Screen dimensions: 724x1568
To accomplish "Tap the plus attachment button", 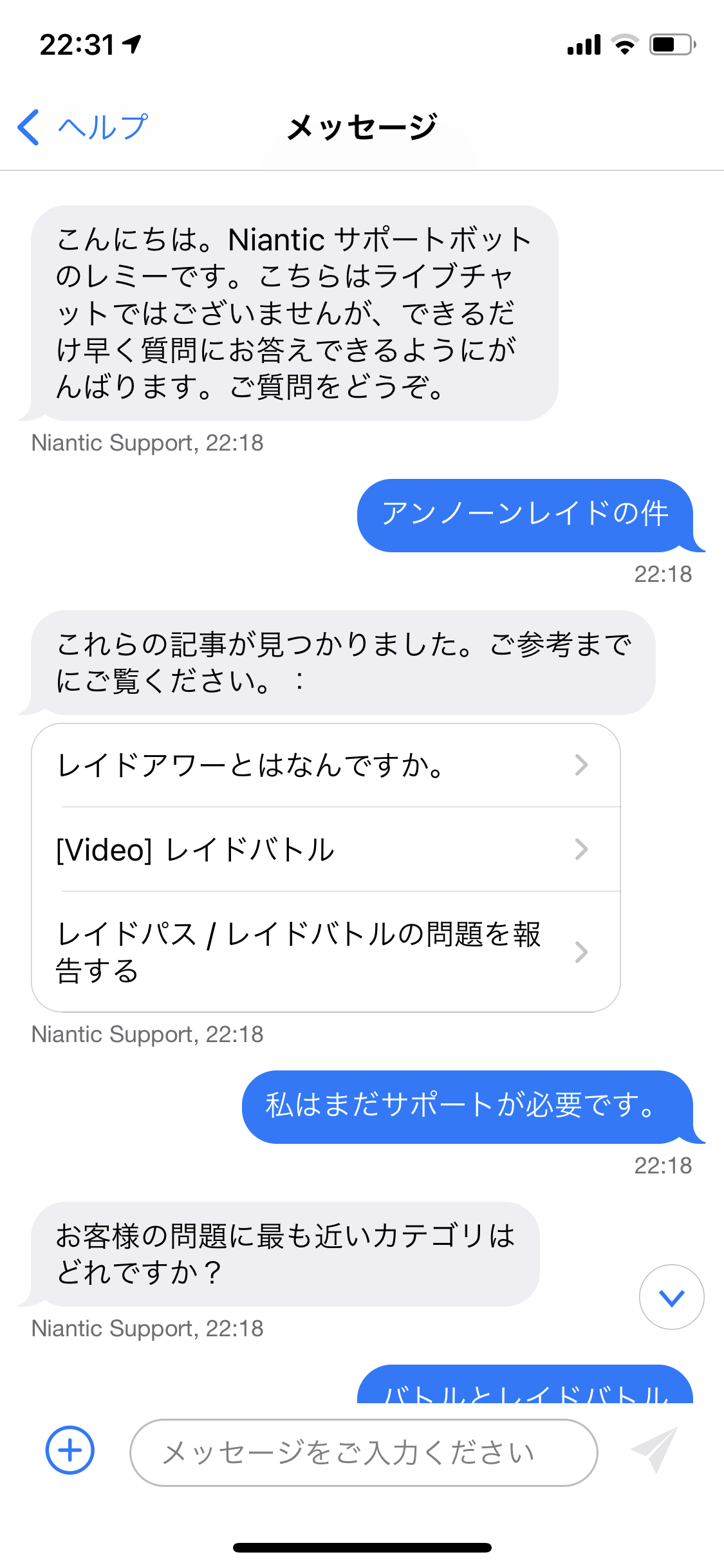I will (70, 1450).
